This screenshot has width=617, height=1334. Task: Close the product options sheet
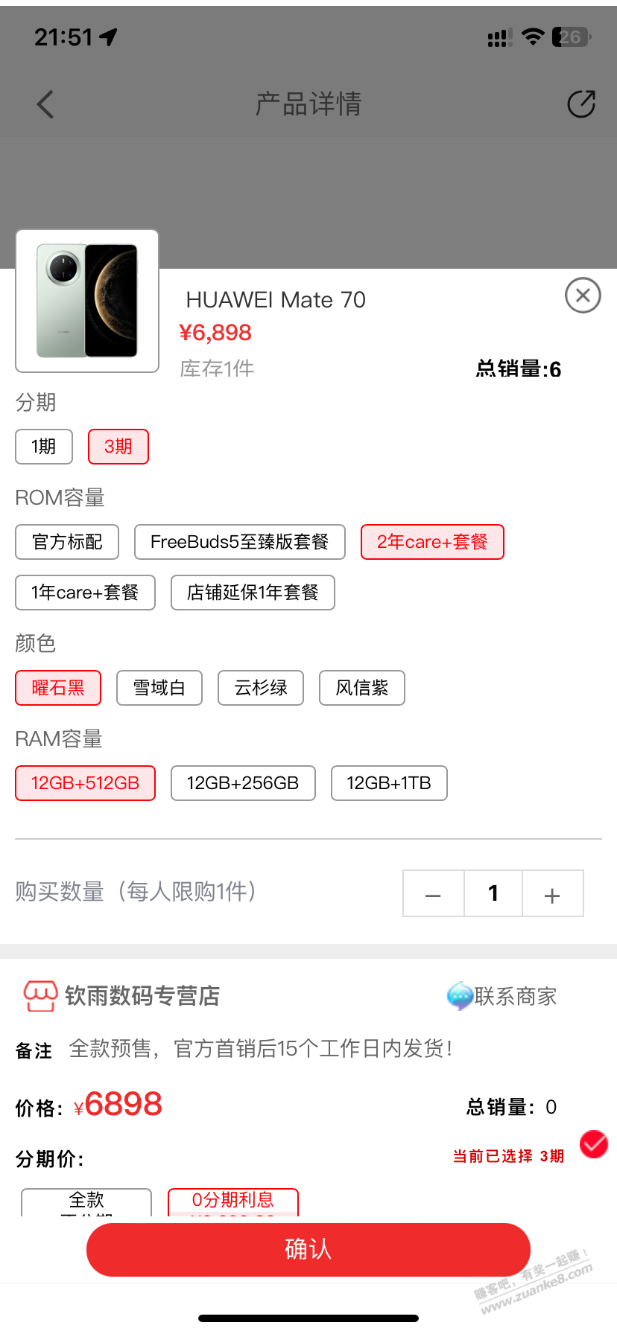583,295
